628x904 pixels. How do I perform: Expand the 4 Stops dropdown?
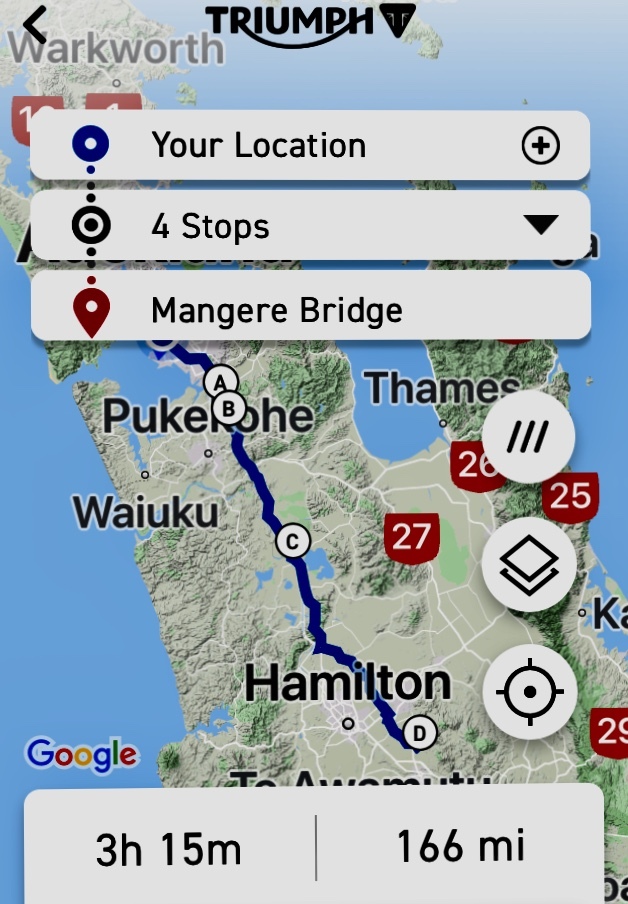[x=540, y=226]
